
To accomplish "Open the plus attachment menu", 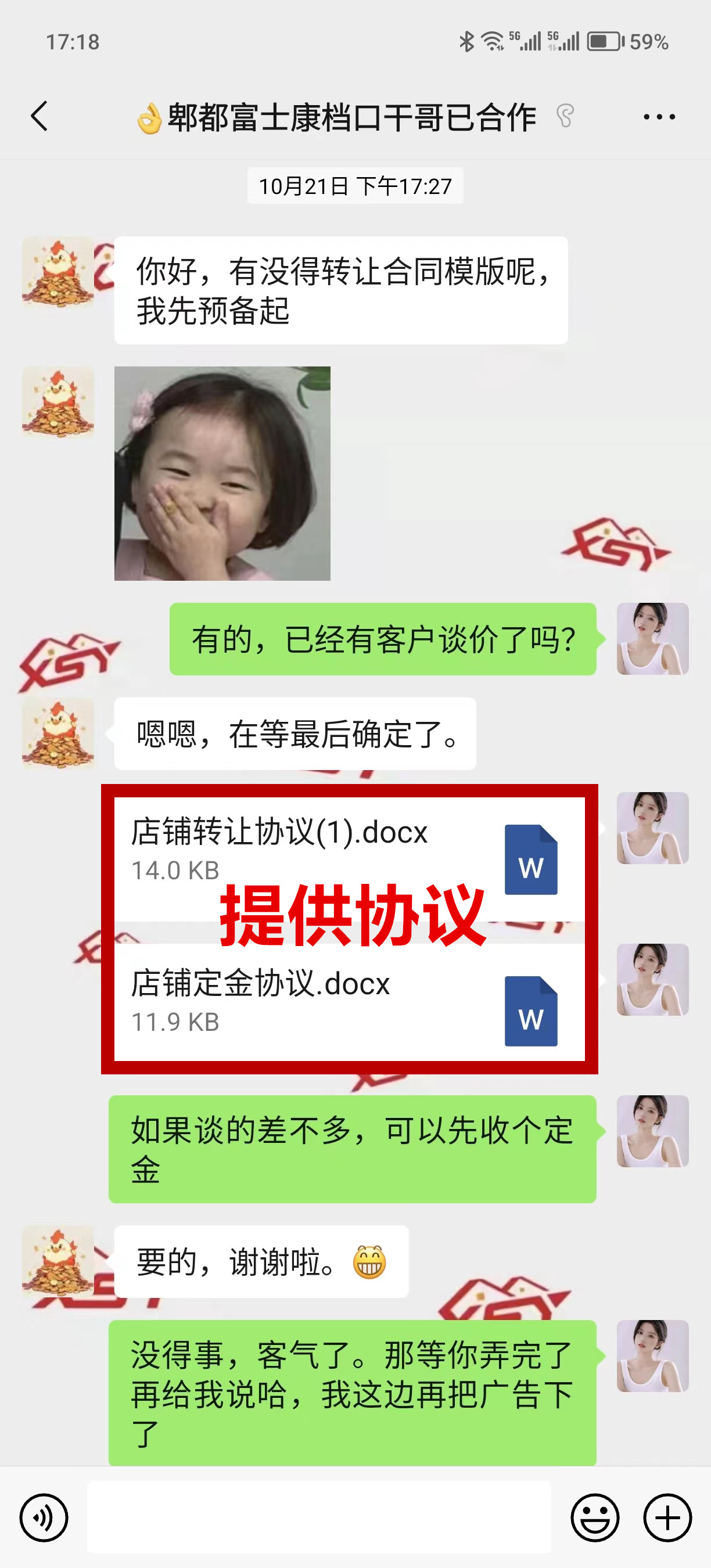I will 667,1517.
